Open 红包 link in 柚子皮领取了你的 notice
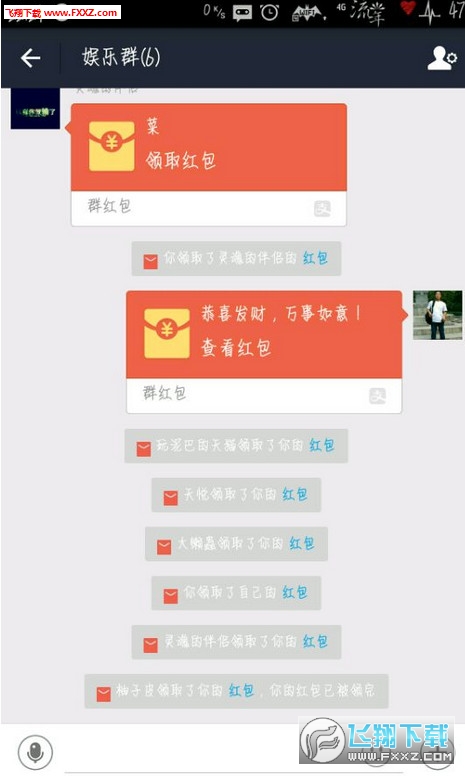The width and height of the screenshot is (465, 776). click(241, 690)
